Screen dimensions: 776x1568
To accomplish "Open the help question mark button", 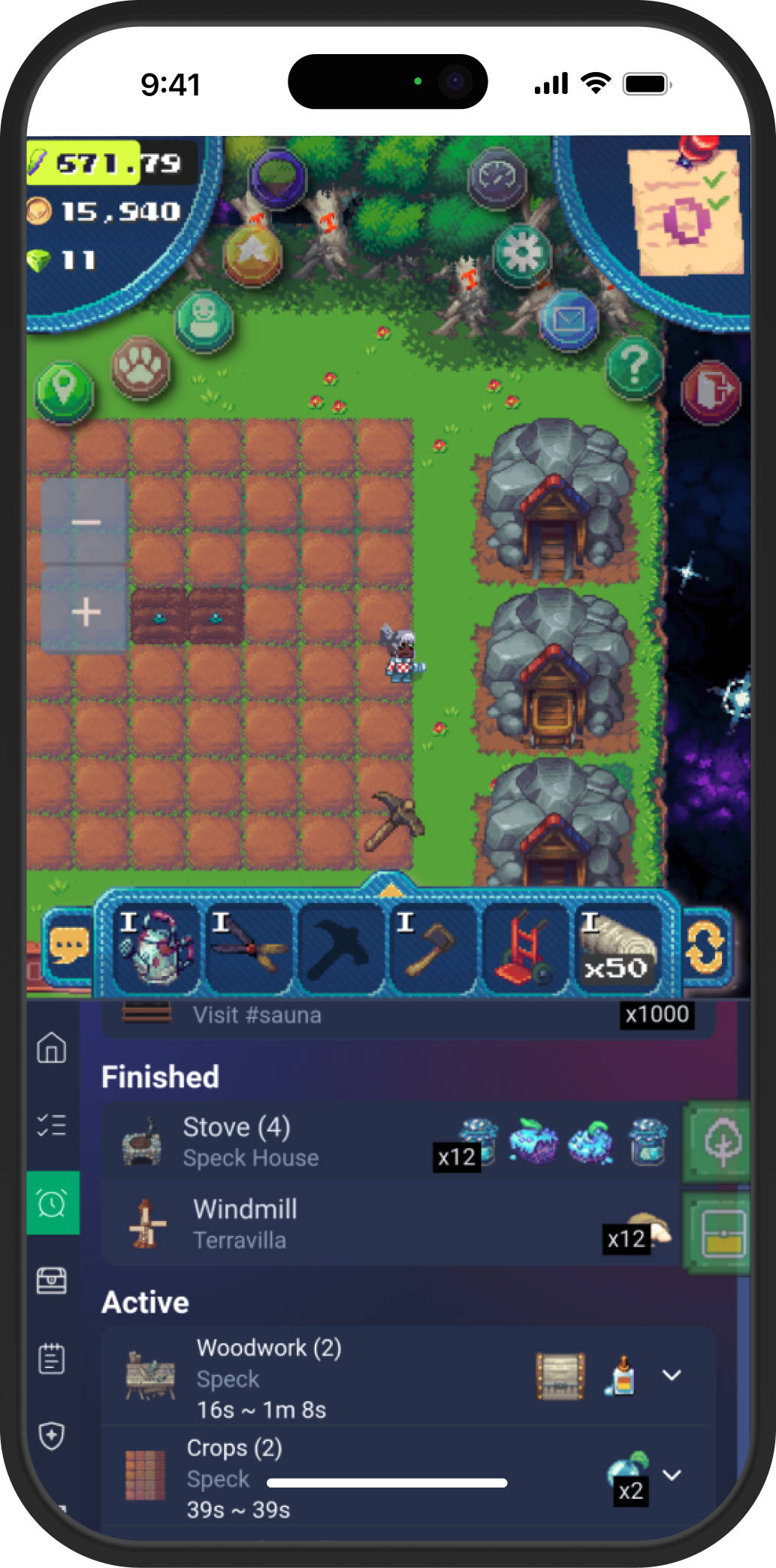I will point(634,367).
